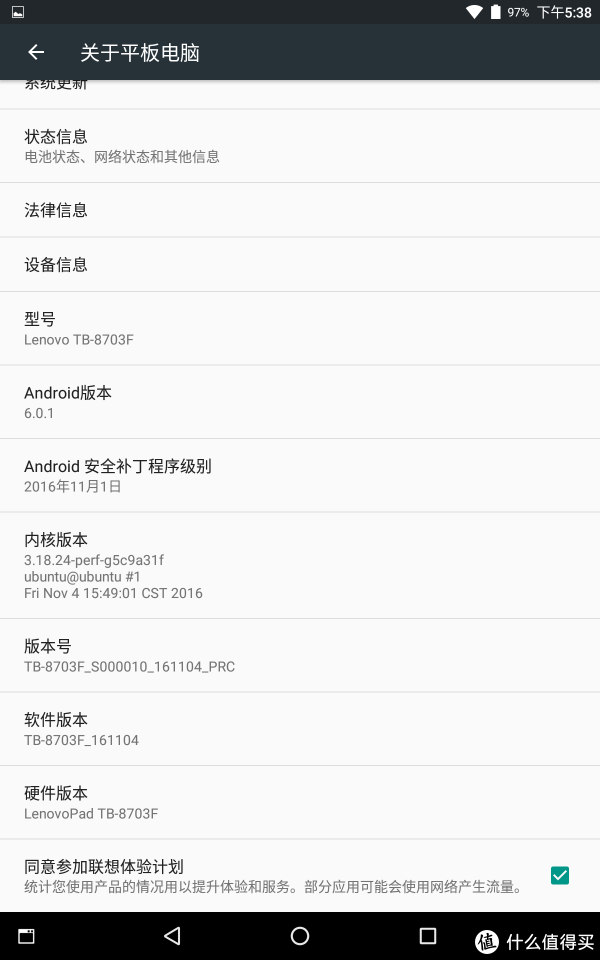Go back using the app bar arrow
The image size is (600, 960).
[x=36, y=53]
